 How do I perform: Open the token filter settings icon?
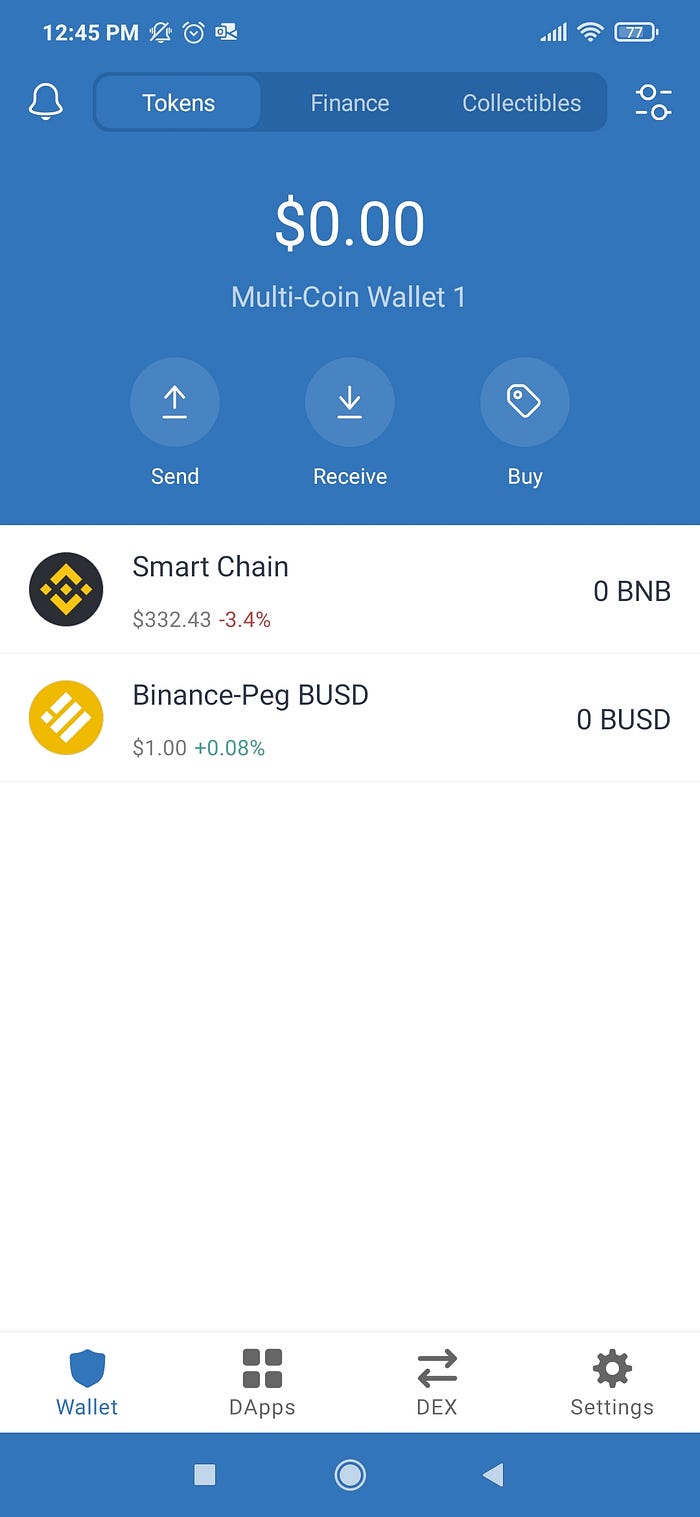pos(653,102)
